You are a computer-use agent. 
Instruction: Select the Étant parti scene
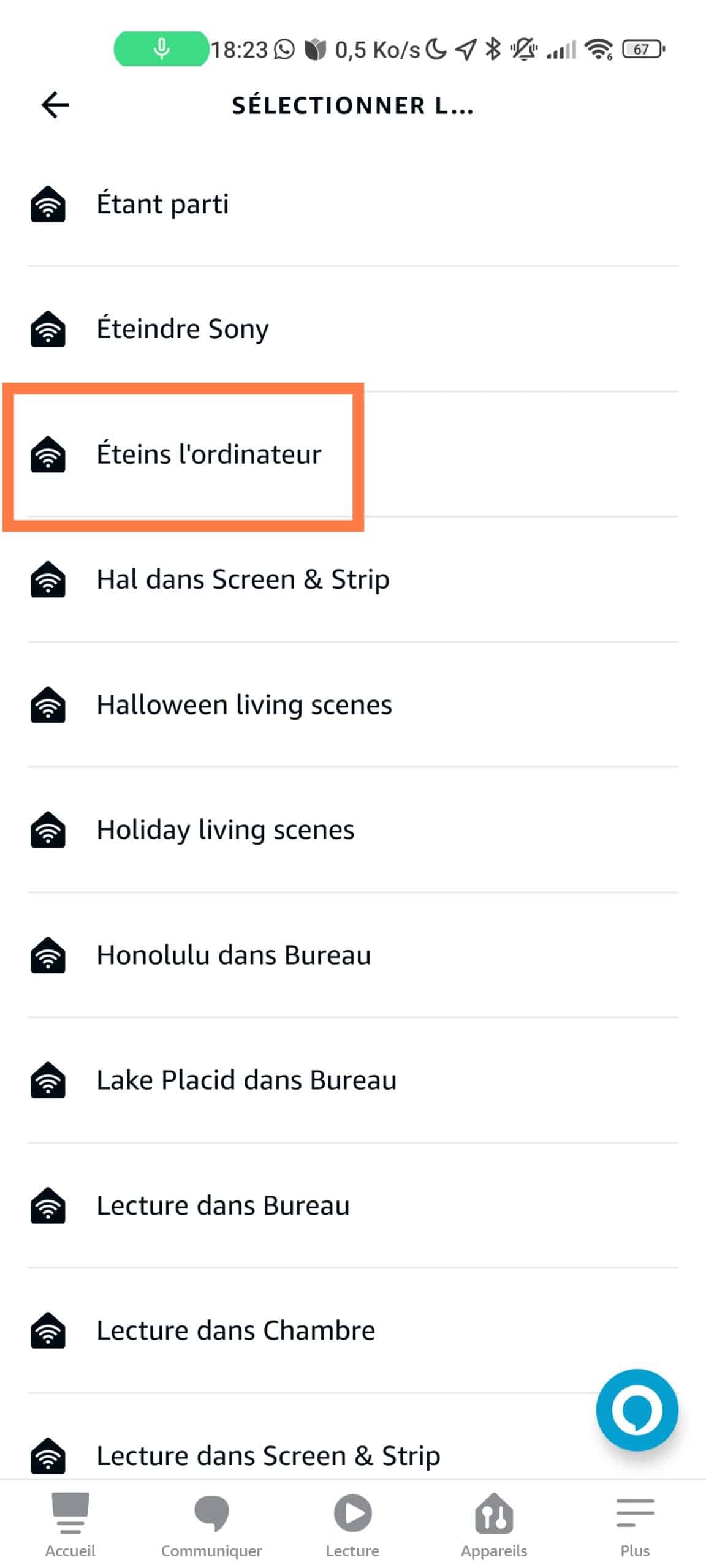click(x=353, y=204)
